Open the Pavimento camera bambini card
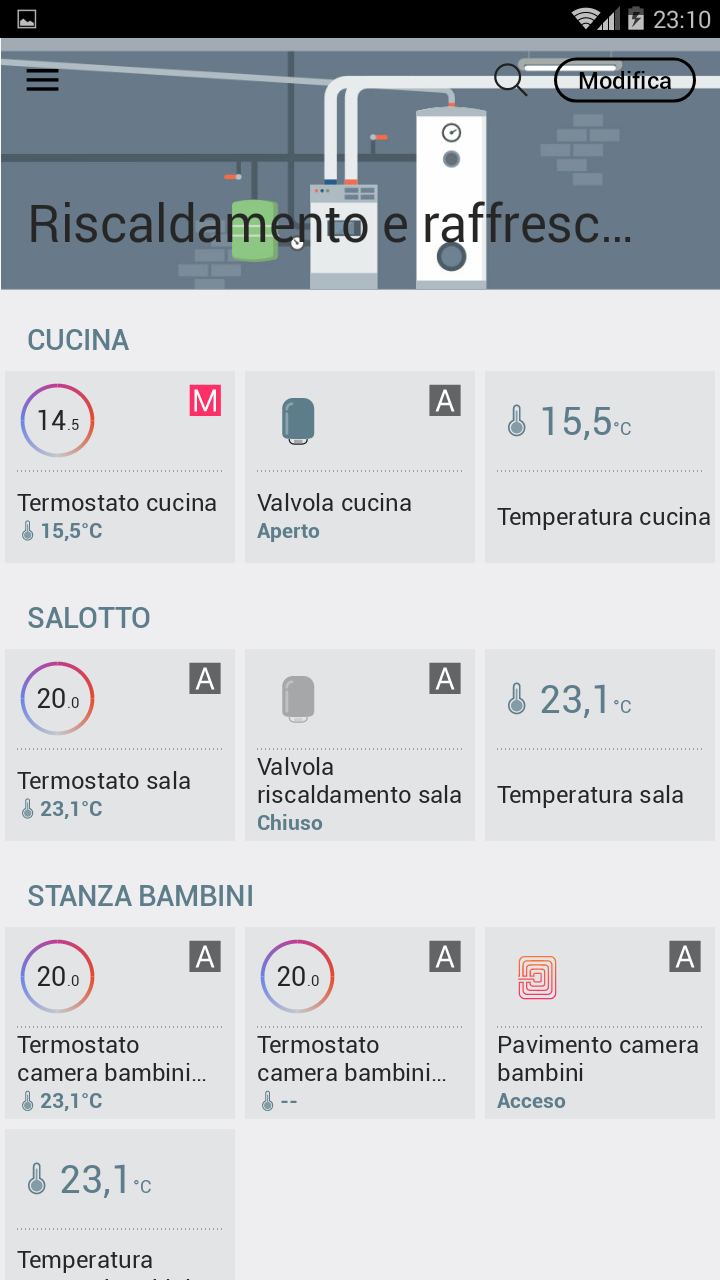The height and width of the screenshot is (1280, 720). pos(600,1023)
